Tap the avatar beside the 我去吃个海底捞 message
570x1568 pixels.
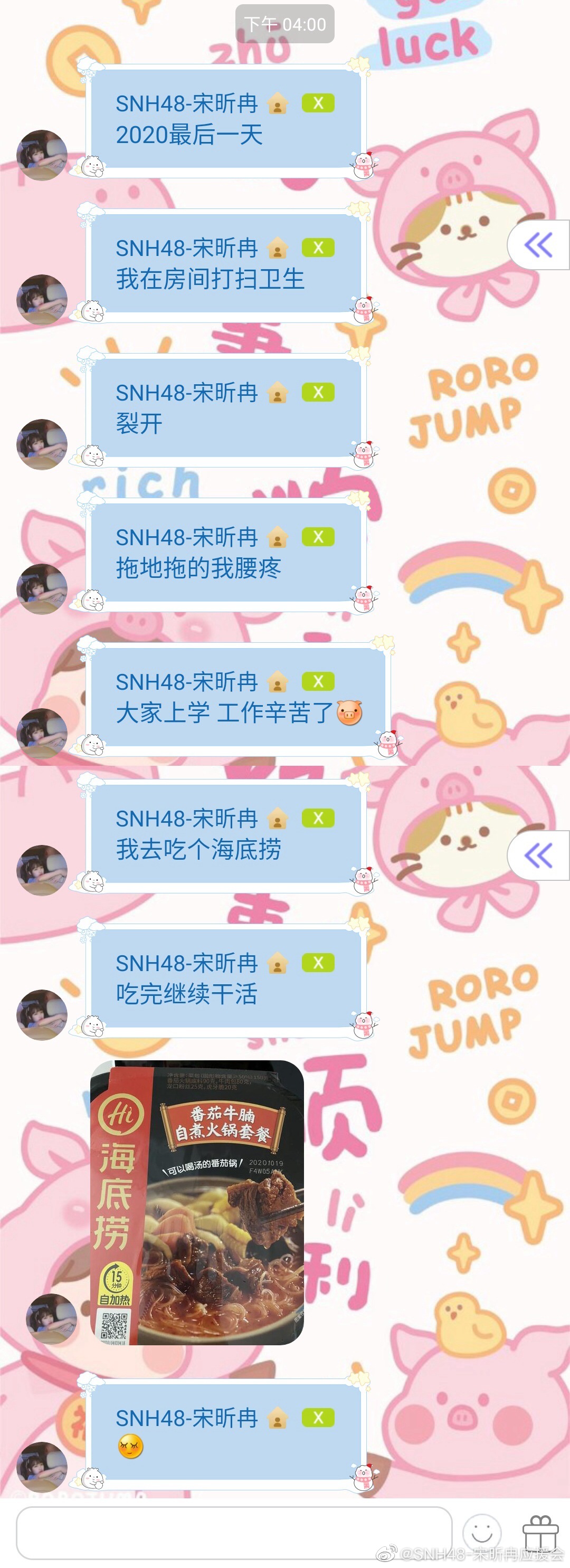[x=41, y=869]
